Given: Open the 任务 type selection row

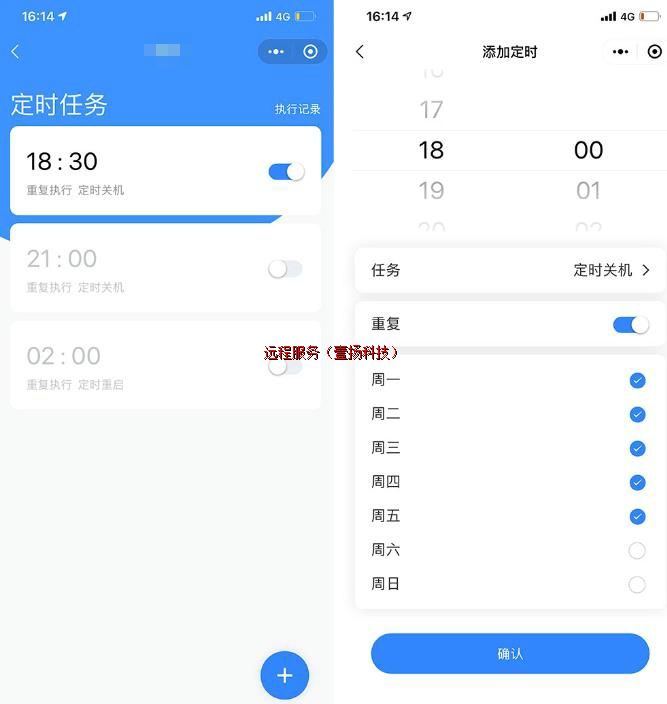Looking at the screenshot, I should tap(510, 270).
